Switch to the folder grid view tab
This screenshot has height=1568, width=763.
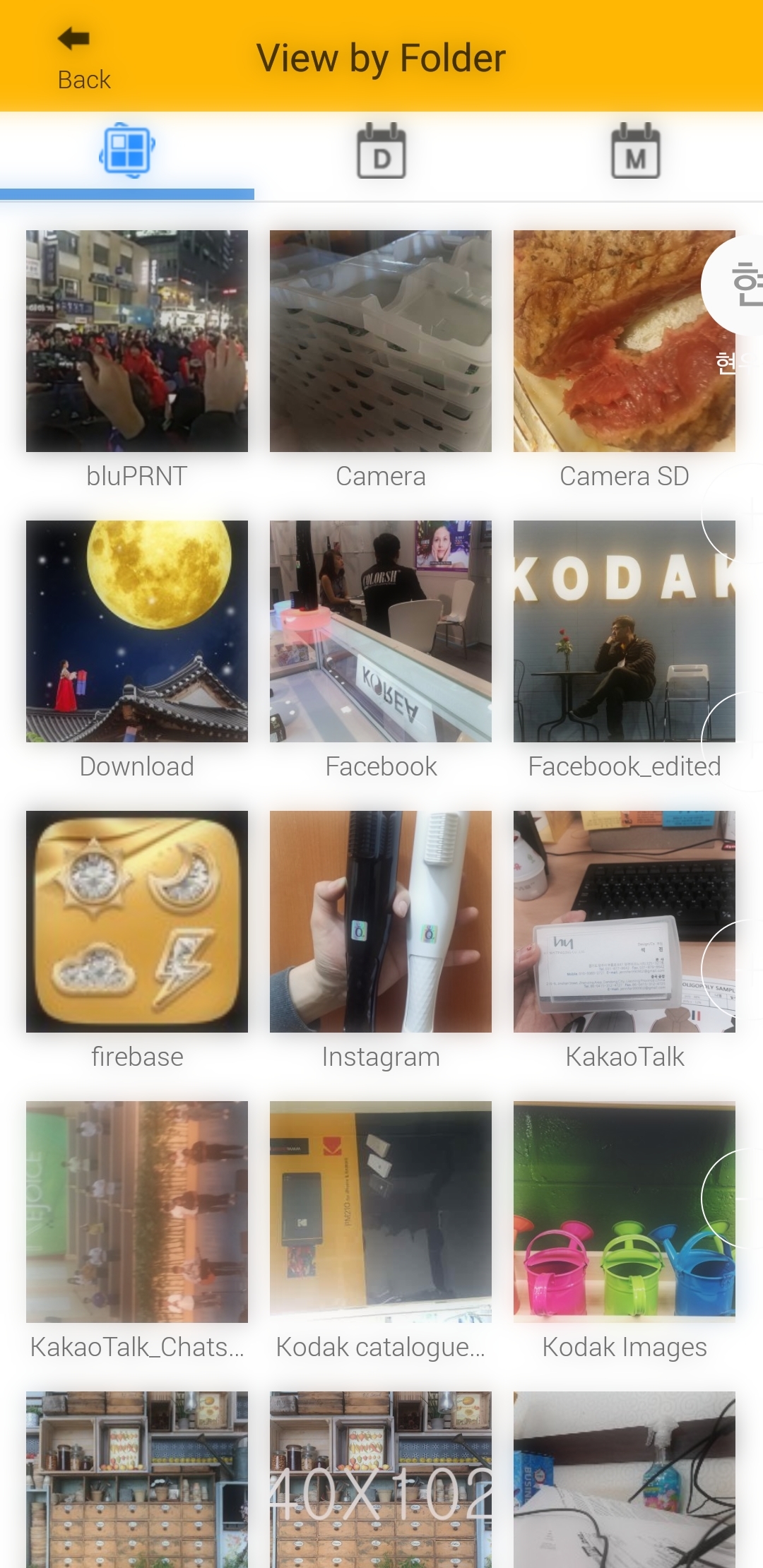coord(127,151)
